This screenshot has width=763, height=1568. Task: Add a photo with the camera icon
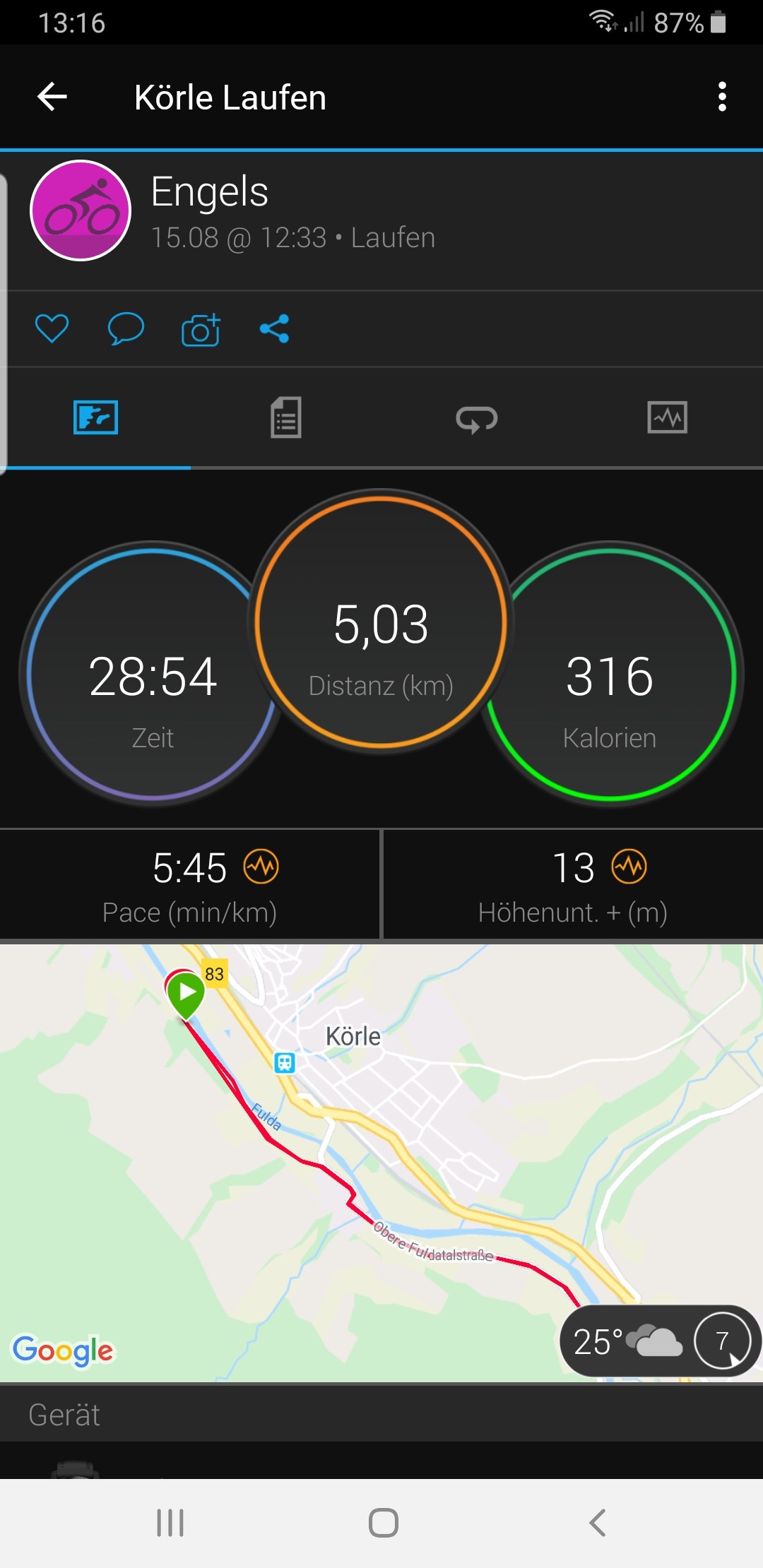point(201,329)
